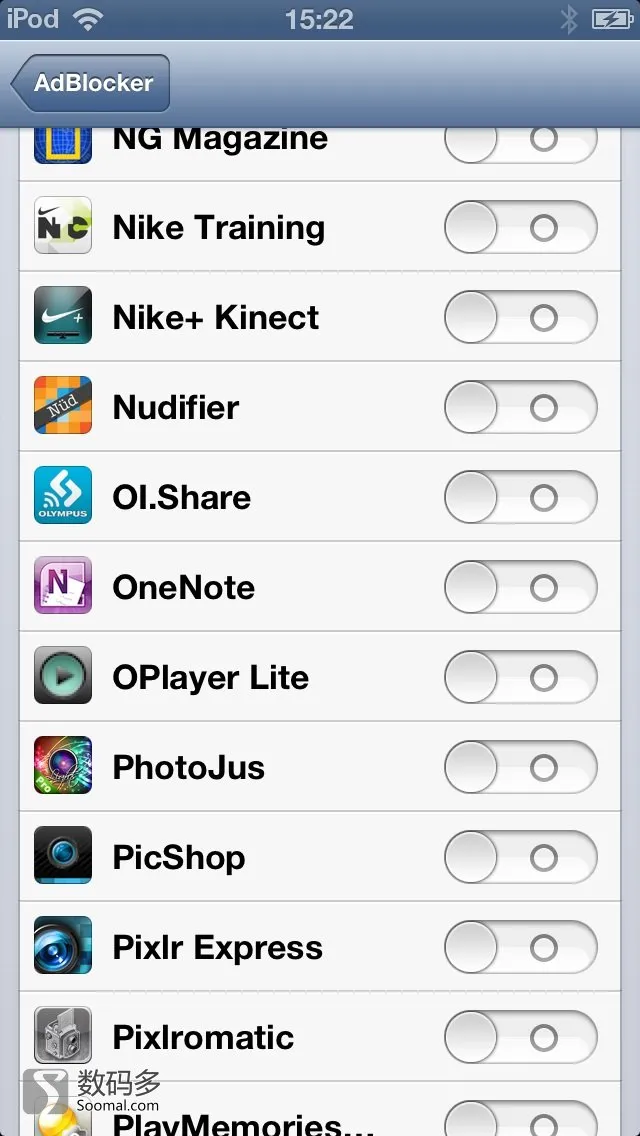The width and height of the screenshot is (640, 1136).
Task: Toggle the Nike+ Kinect switch
Action: point(521,317)
